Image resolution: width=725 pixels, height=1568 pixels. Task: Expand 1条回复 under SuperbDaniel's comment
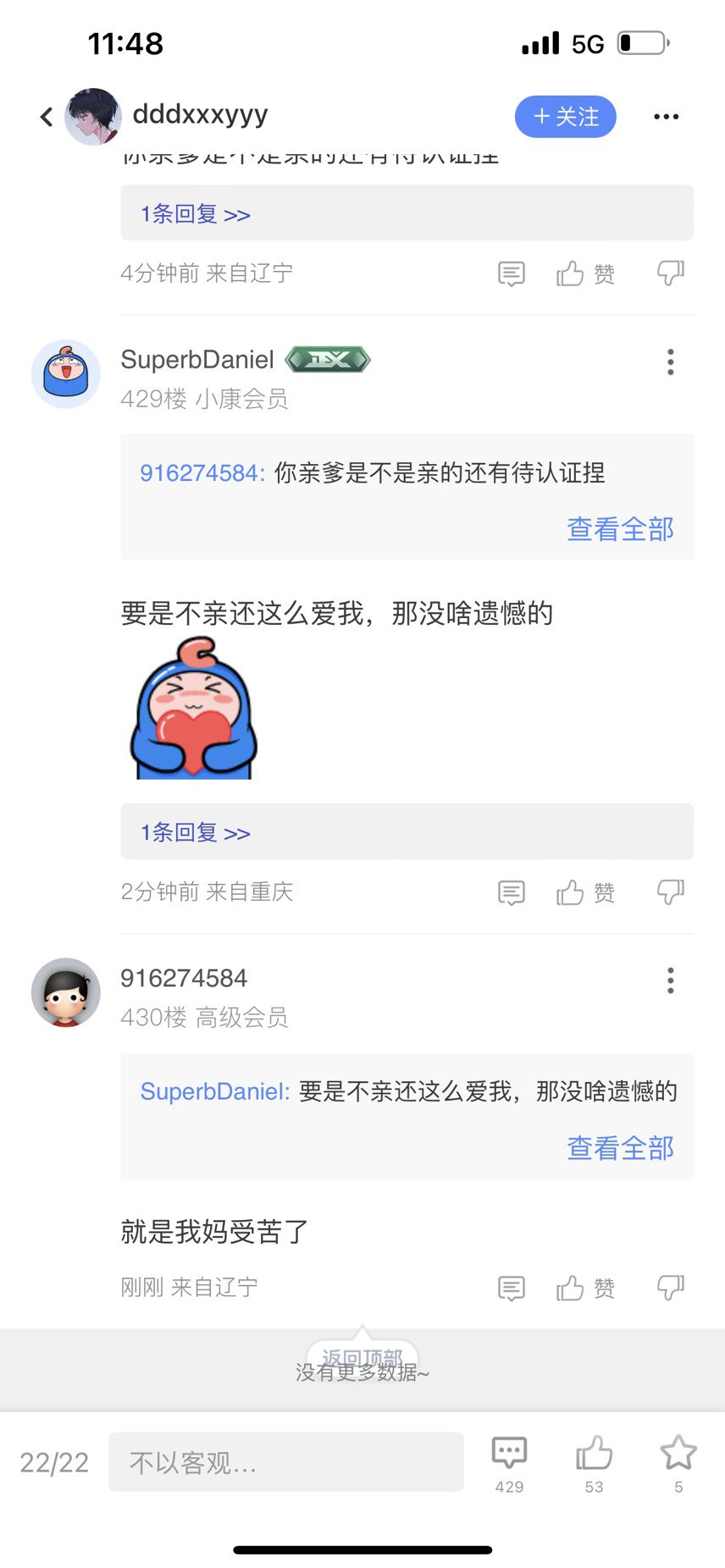(x=196, y=832)
